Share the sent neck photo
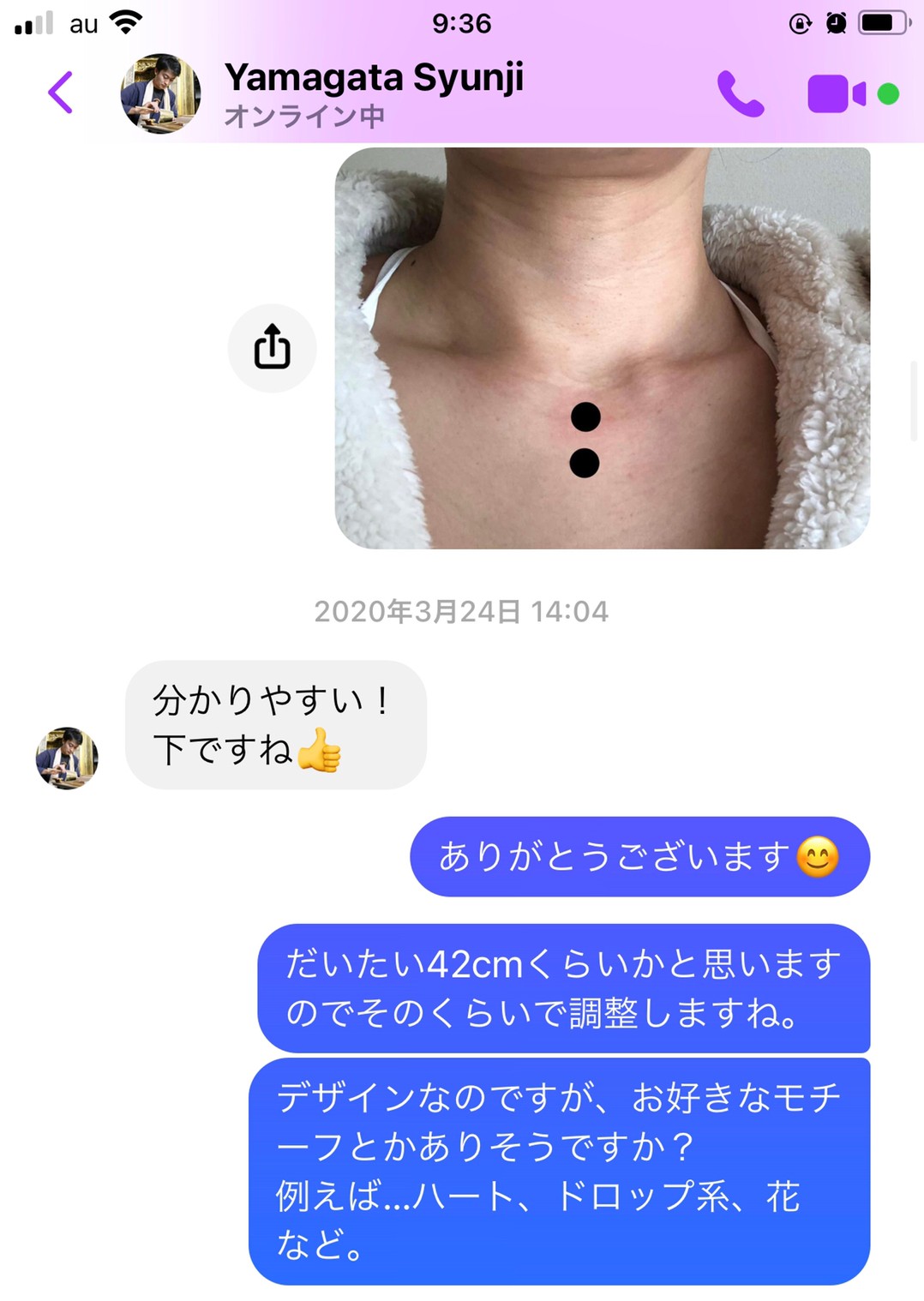Image resolution: width=924 pixels, height=1301 pixels. 272,348
